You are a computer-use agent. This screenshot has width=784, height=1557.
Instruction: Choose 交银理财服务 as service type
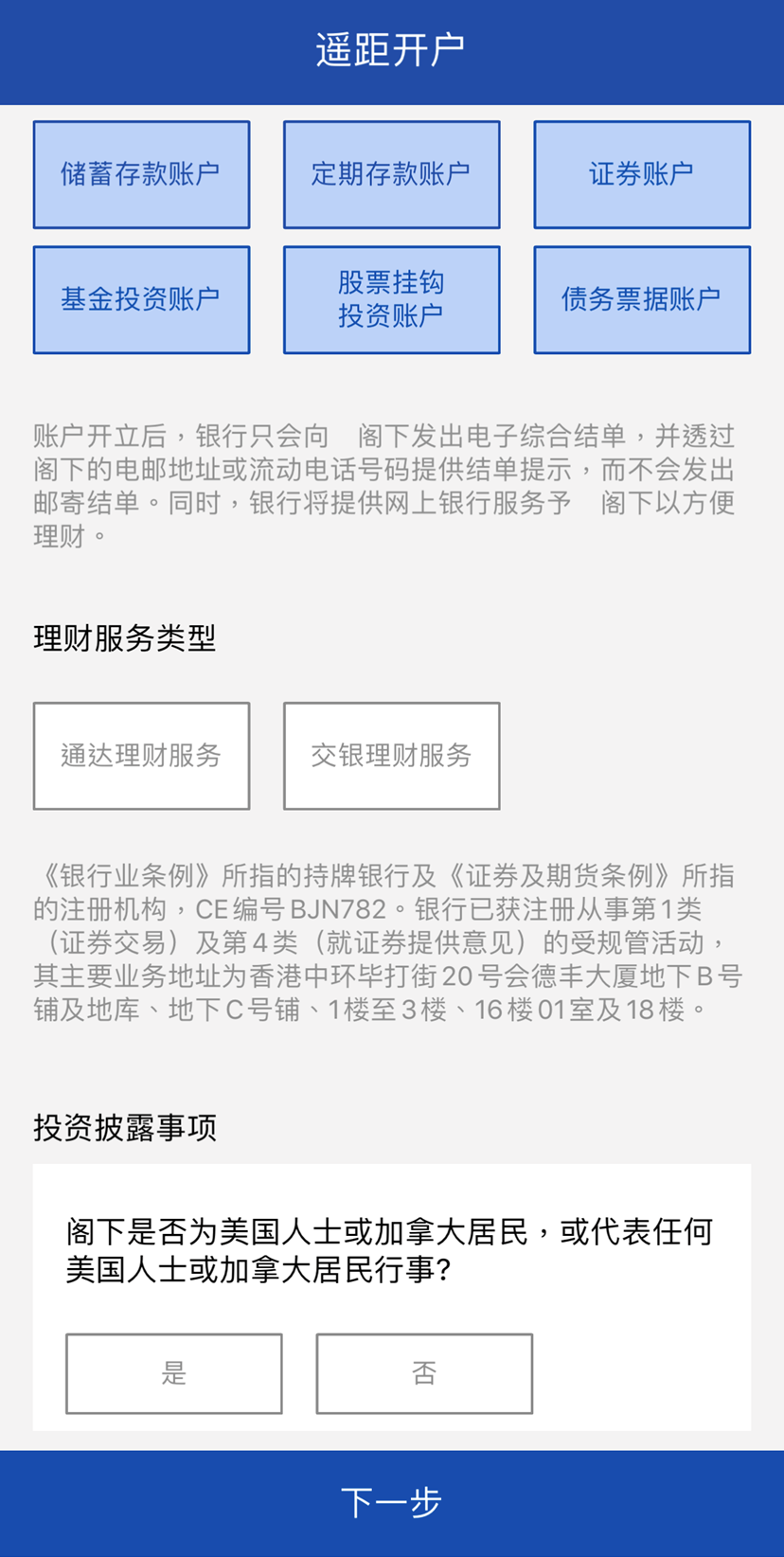click(391, 756)
